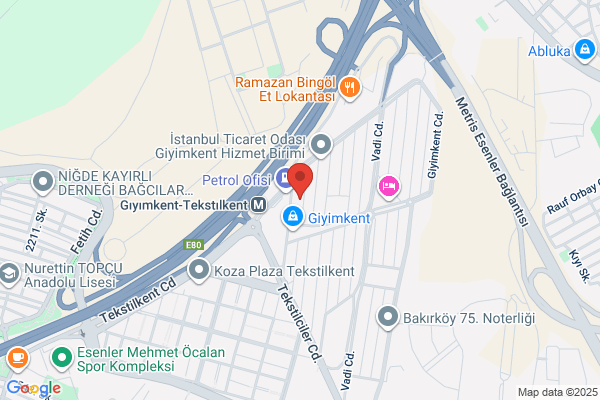This screenshot has width=600, height=400.
Task: Select the Niğde Kayırlı Derneği Bağcılar marker
Action: 42,182
